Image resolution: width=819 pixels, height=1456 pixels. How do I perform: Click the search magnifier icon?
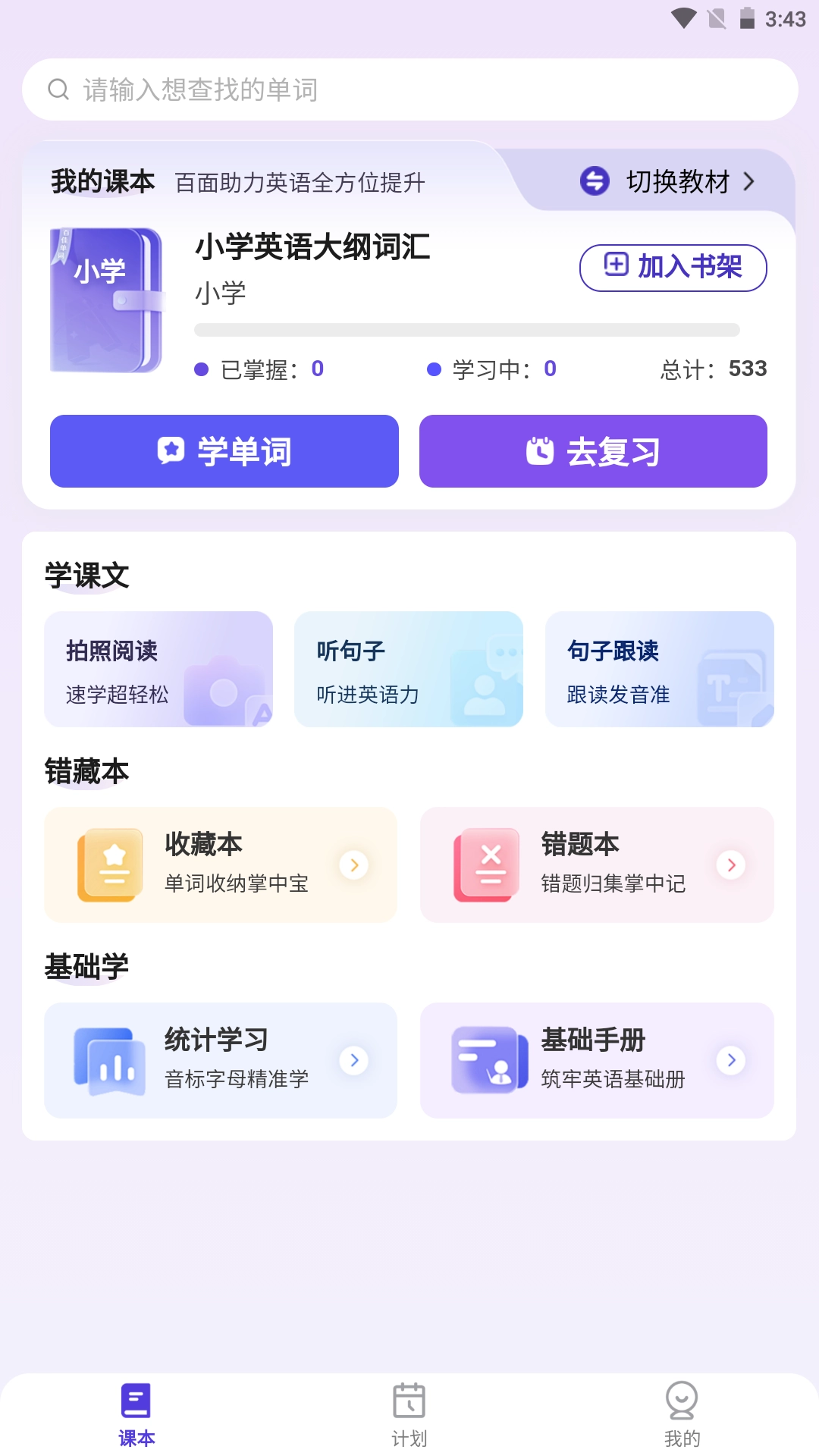coord(58,89)
